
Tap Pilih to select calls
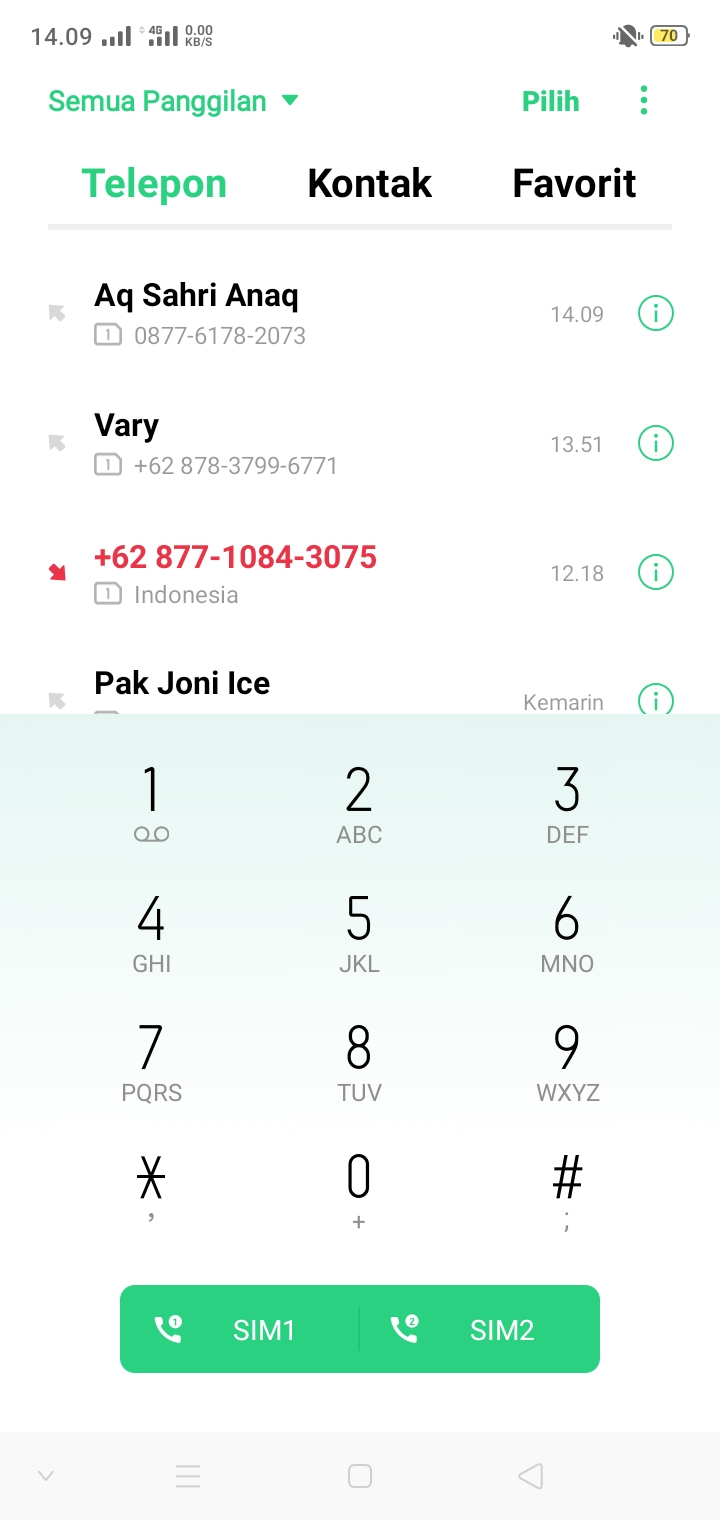tap(550, 101)
